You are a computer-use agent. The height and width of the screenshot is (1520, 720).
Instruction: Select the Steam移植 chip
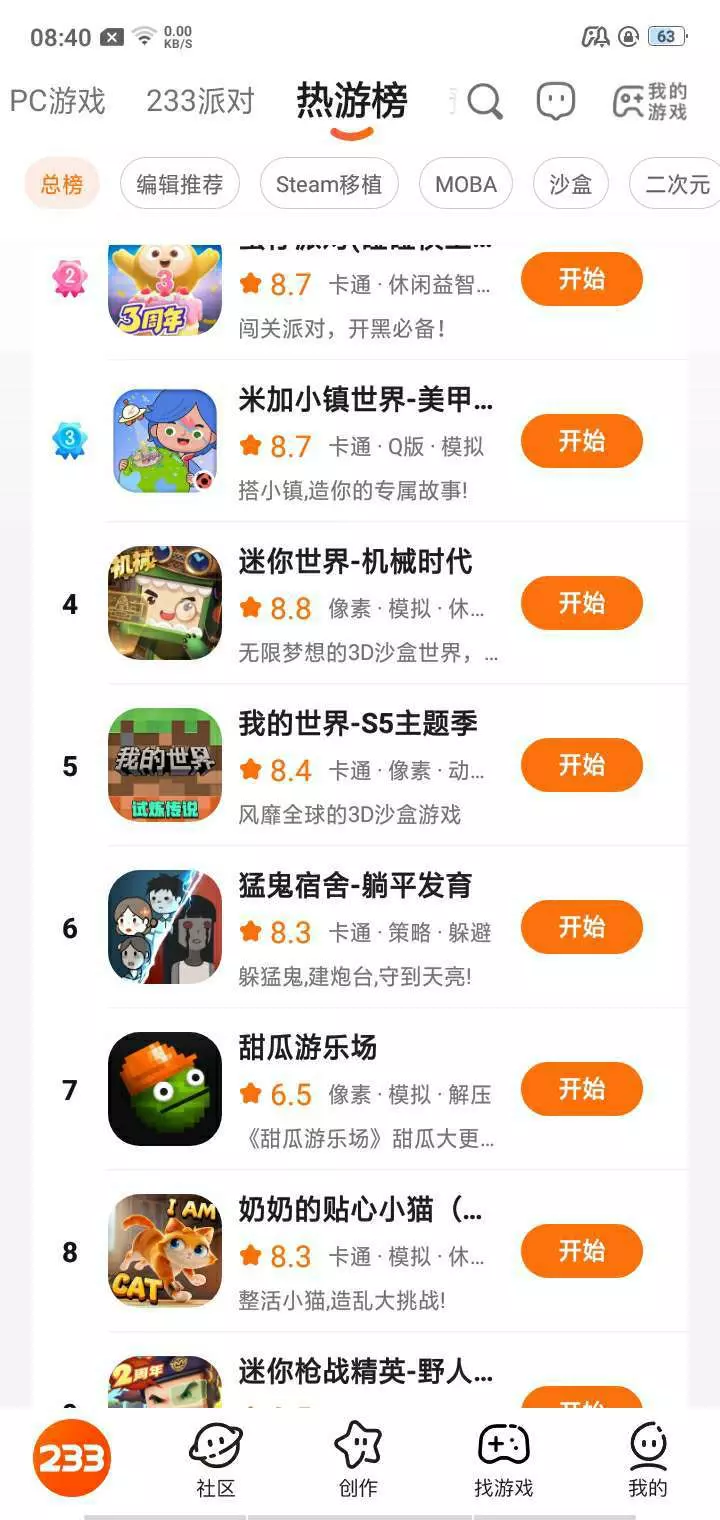329,184
